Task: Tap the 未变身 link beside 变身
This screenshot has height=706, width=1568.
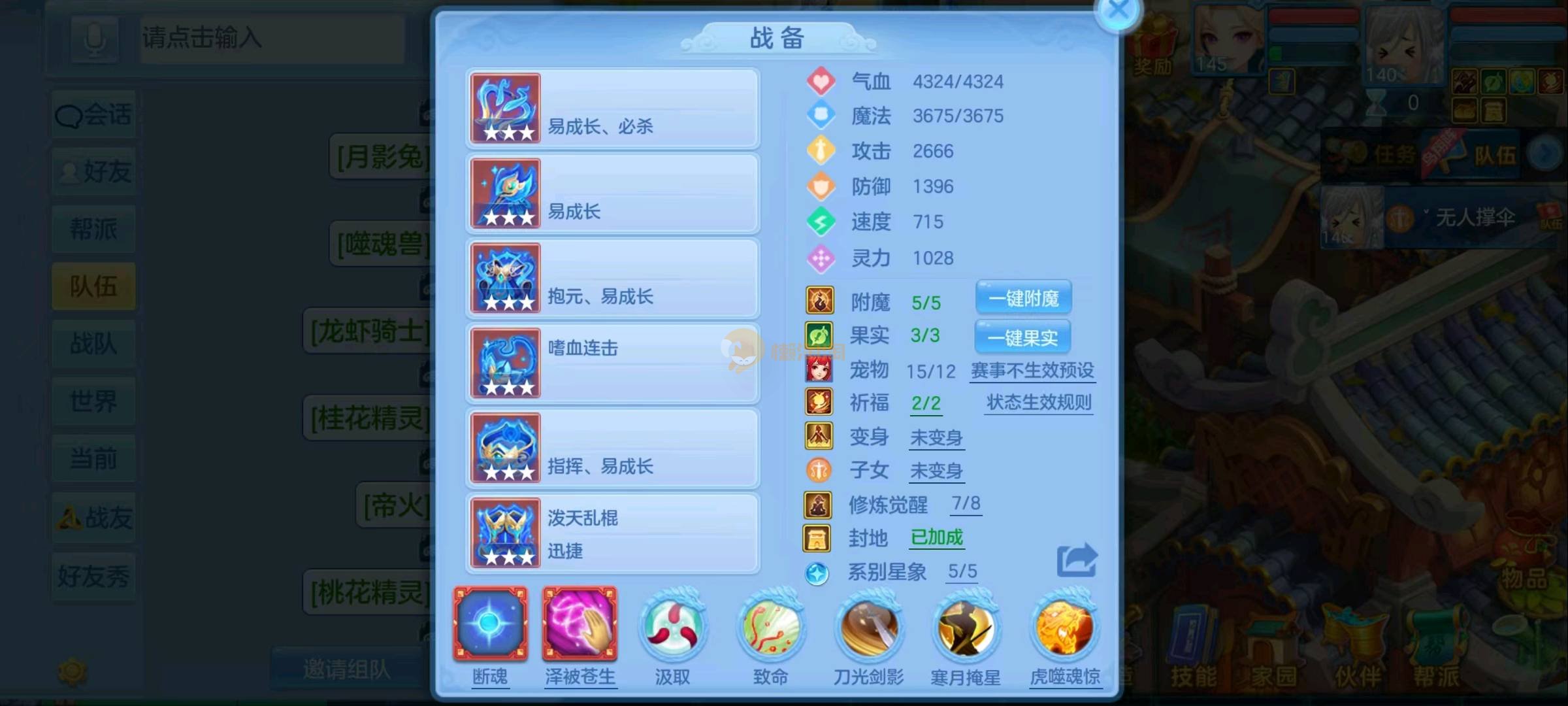Action: tap(936, 437)
